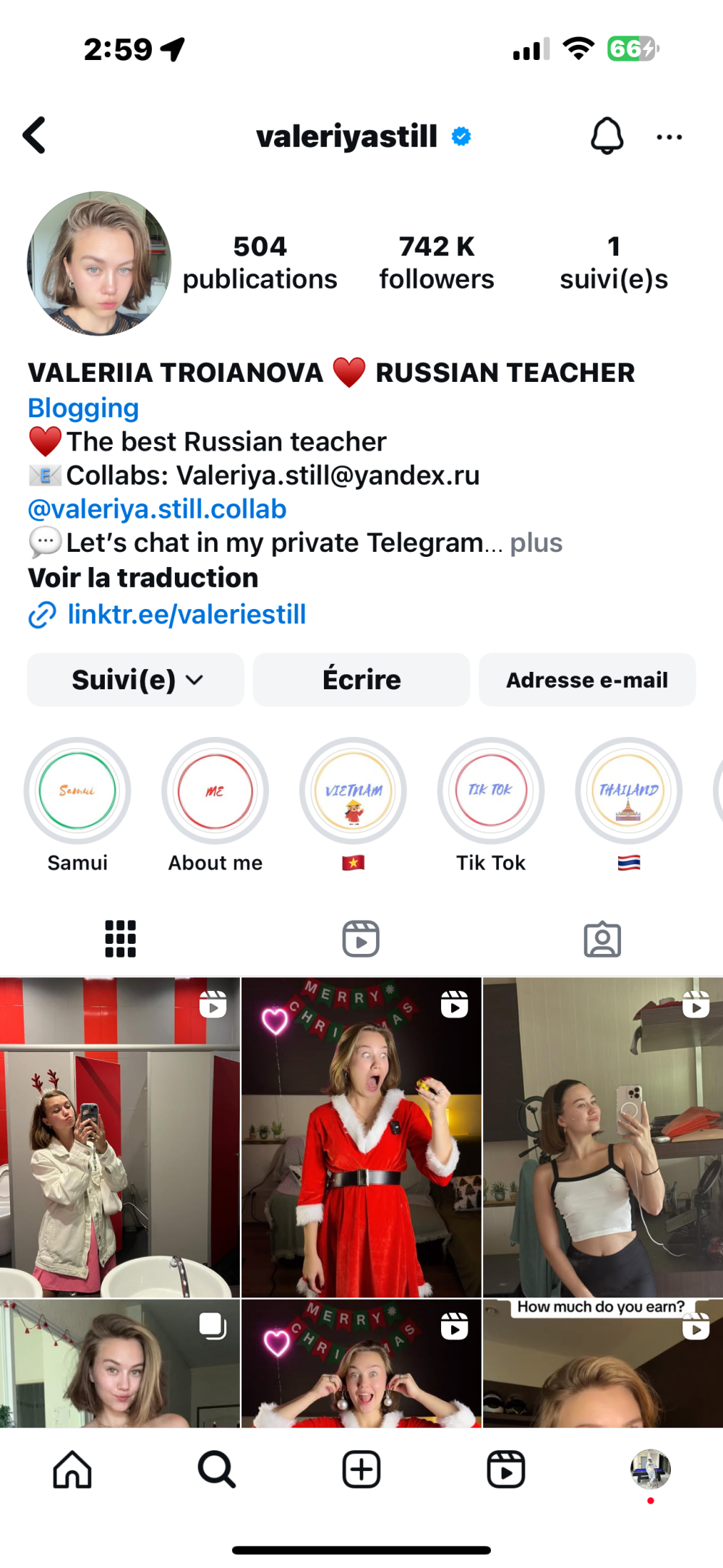Go to the Home feed
The height and width of the screenshot is (1568, 723).
(72, 1470)
